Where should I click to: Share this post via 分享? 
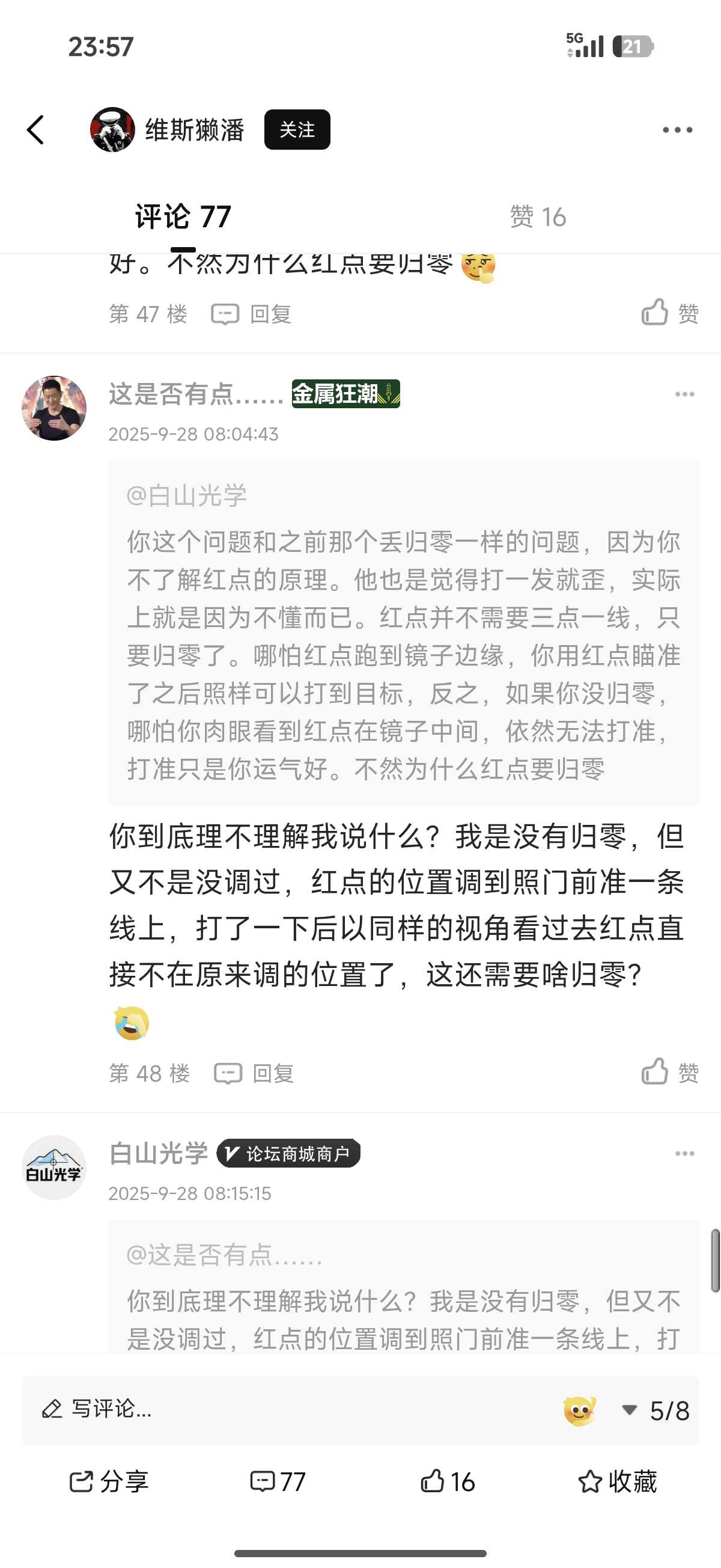[109, 1481]
